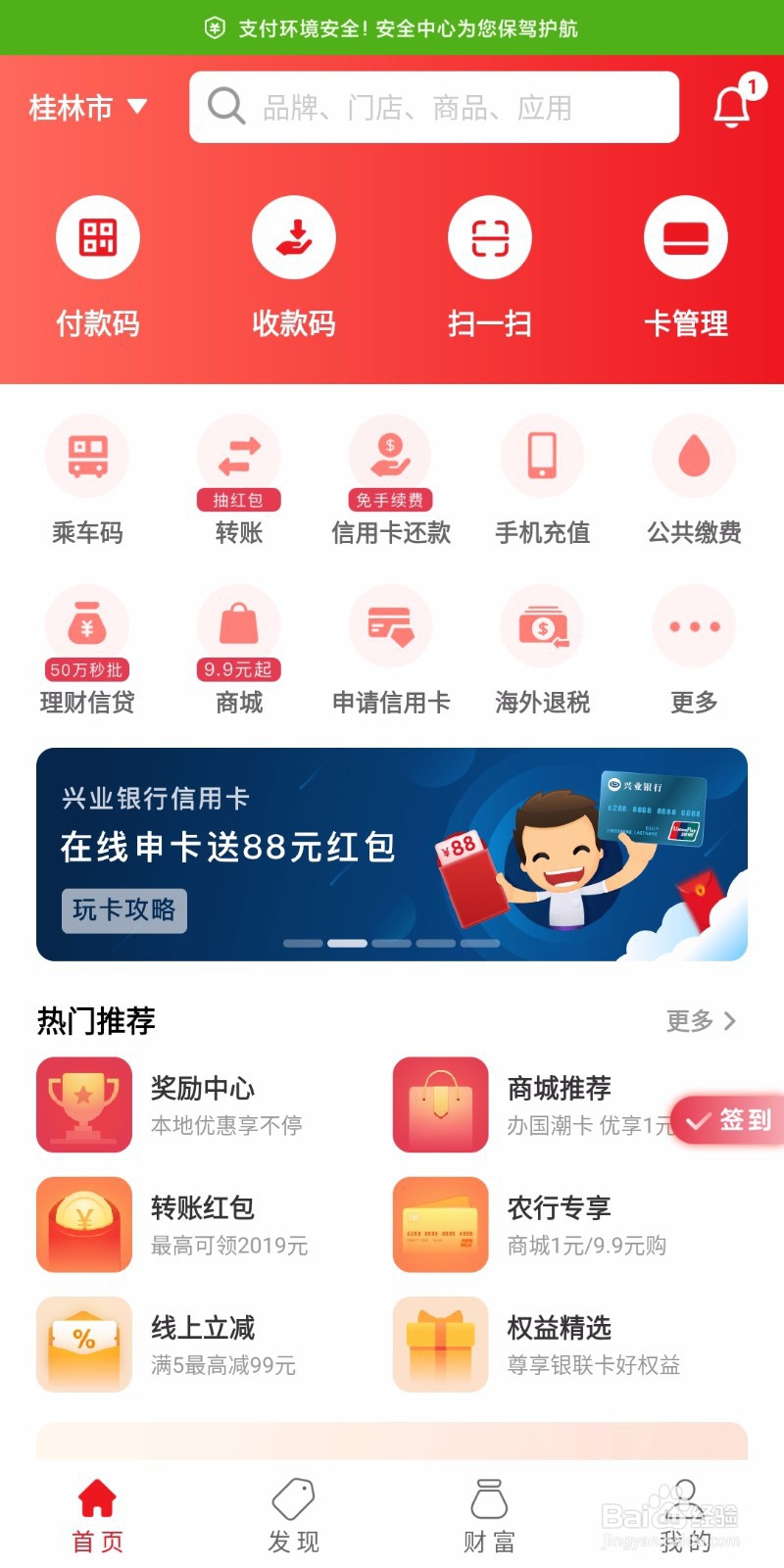Viewport: 784px width, 1568px height.
Task: Tap the notification bell icon
Action: (732, 108)
